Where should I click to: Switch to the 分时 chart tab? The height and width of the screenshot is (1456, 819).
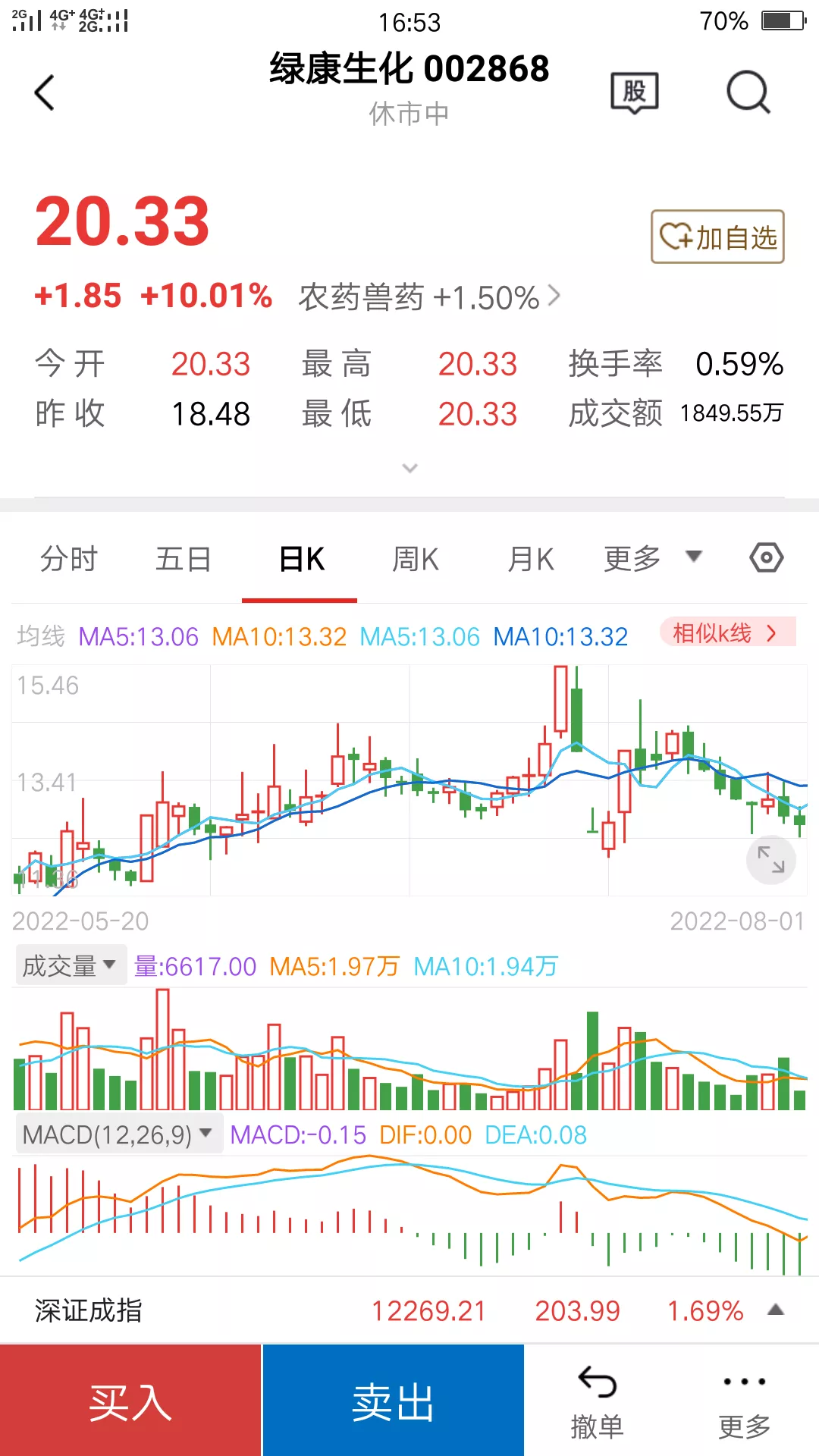click(69, 560)
